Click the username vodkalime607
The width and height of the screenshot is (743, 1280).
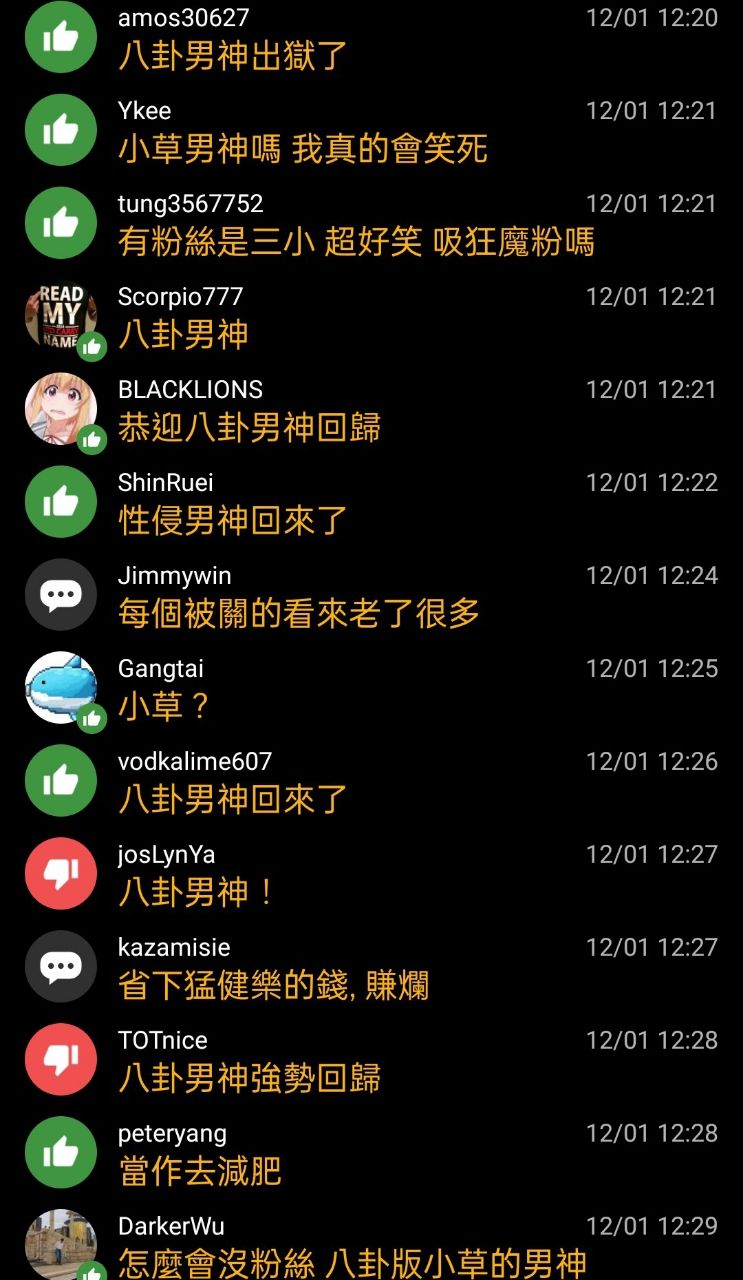[192, 761]
